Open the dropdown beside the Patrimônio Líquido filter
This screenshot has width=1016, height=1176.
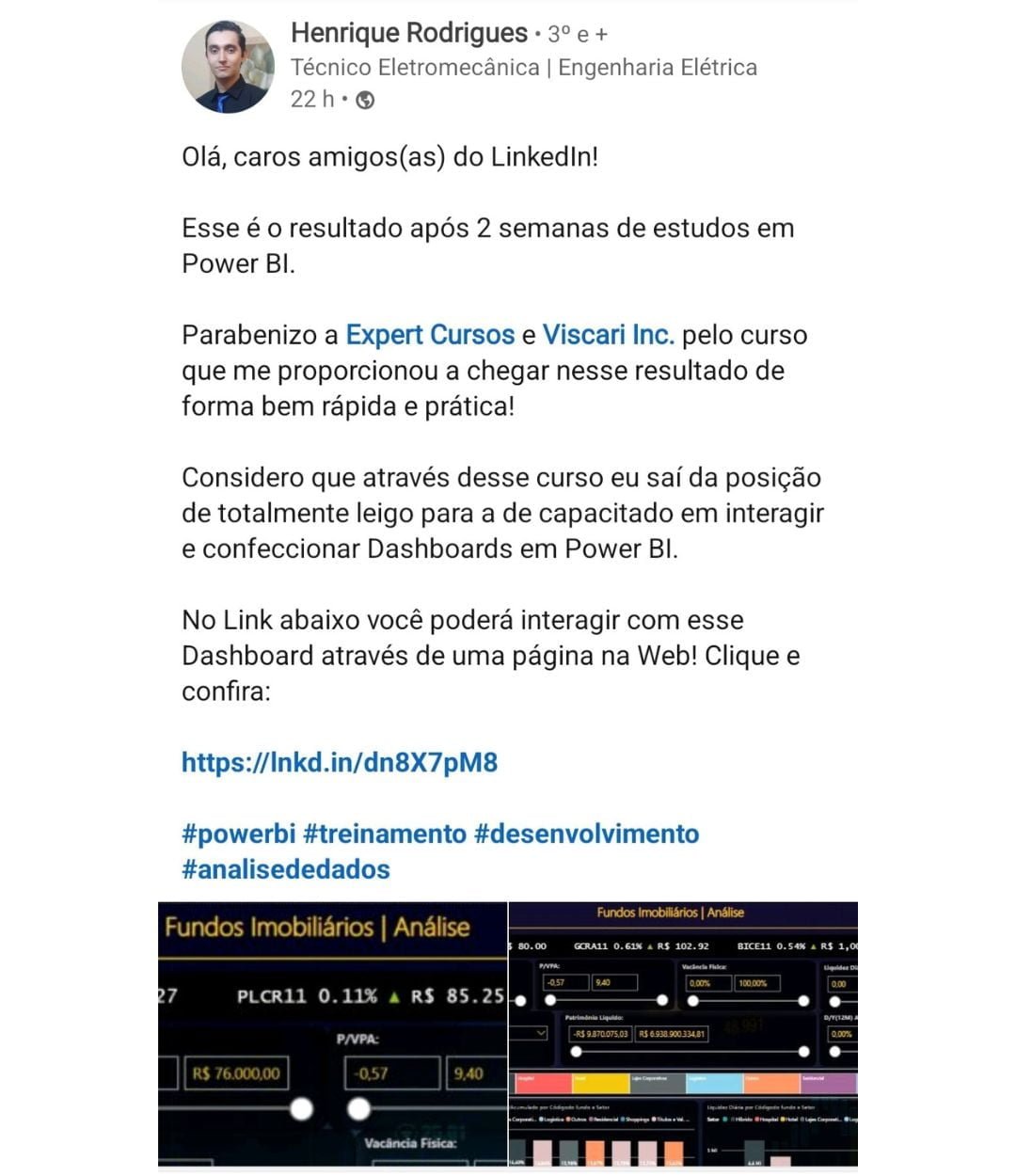539,1033
